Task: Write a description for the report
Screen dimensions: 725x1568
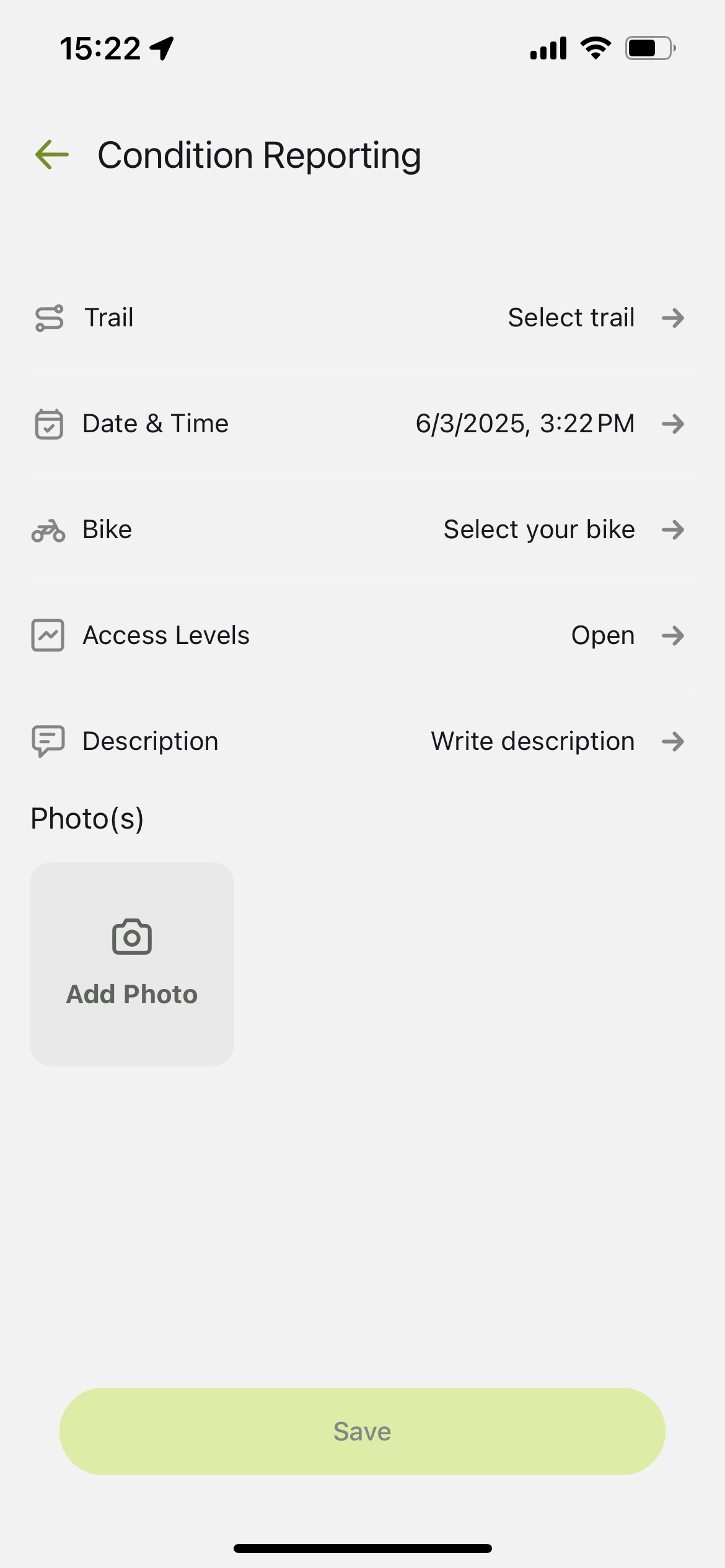Action: (362, 741)
